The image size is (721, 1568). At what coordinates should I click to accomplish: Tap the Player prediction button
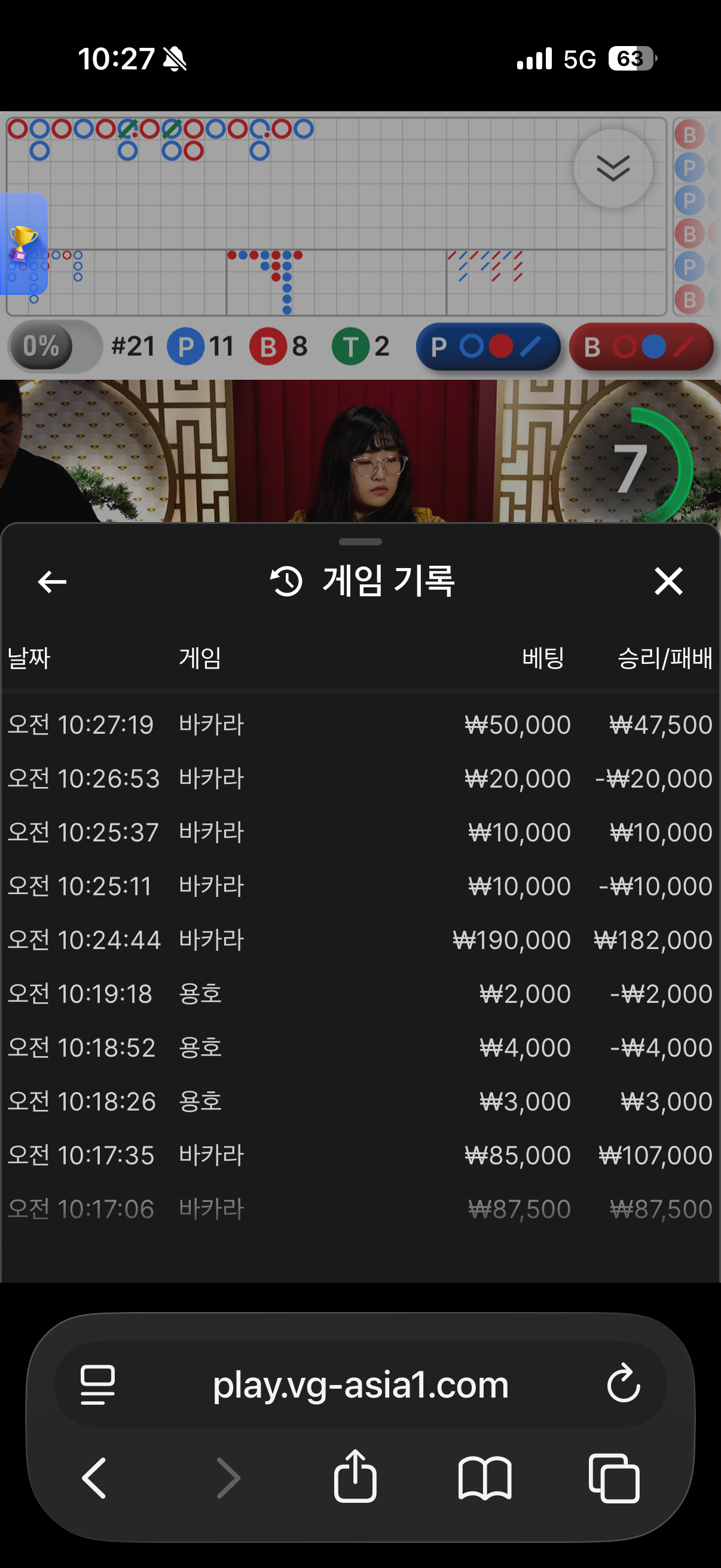(x=487, y=347)
